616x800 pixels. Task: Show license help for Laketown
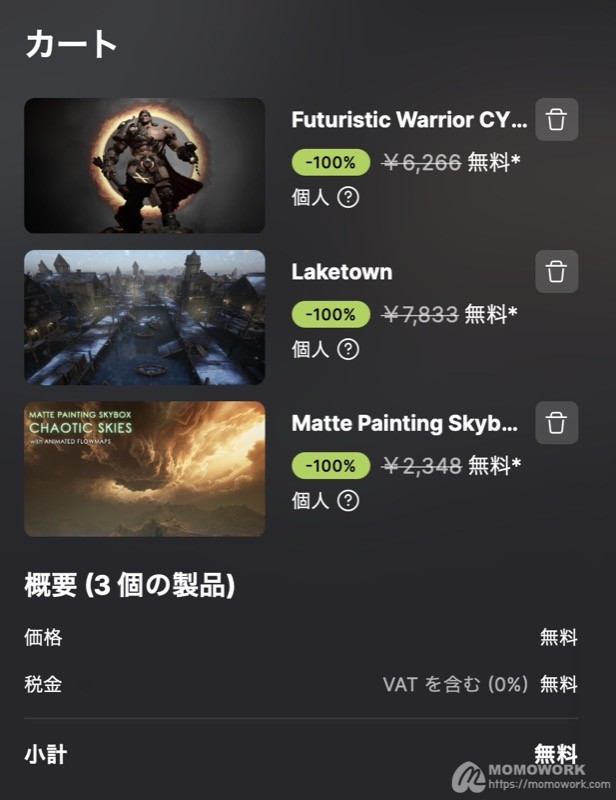coord(348,349)
